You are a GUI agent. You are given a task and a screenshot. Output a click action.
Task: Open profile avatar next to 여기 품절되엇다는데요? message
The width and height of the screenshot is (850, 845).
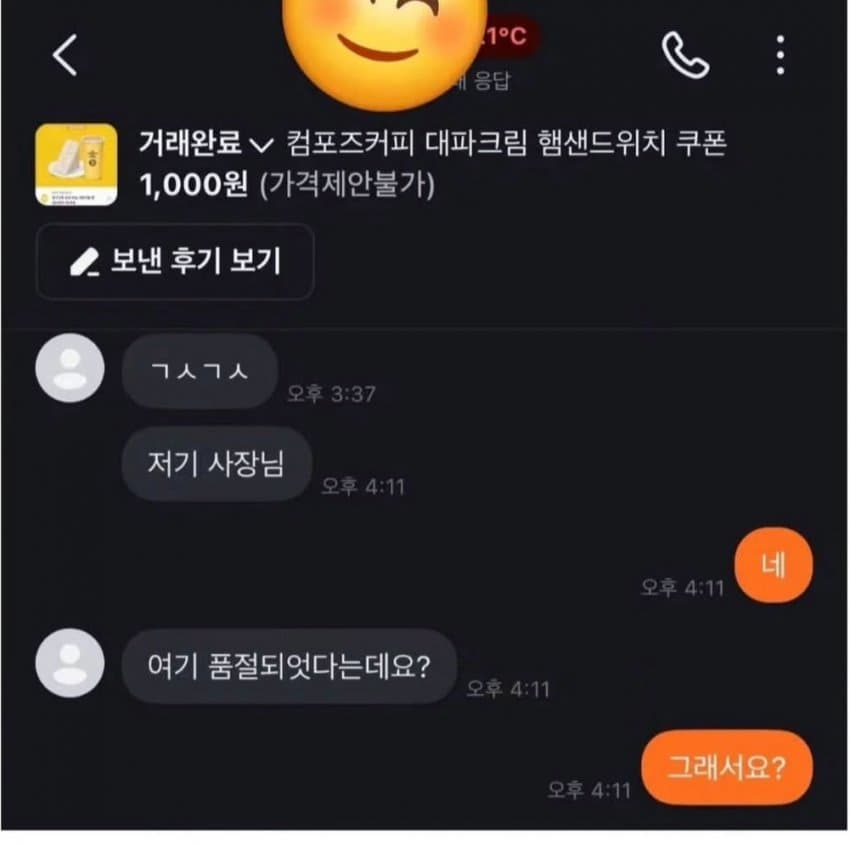pos(69,663)
